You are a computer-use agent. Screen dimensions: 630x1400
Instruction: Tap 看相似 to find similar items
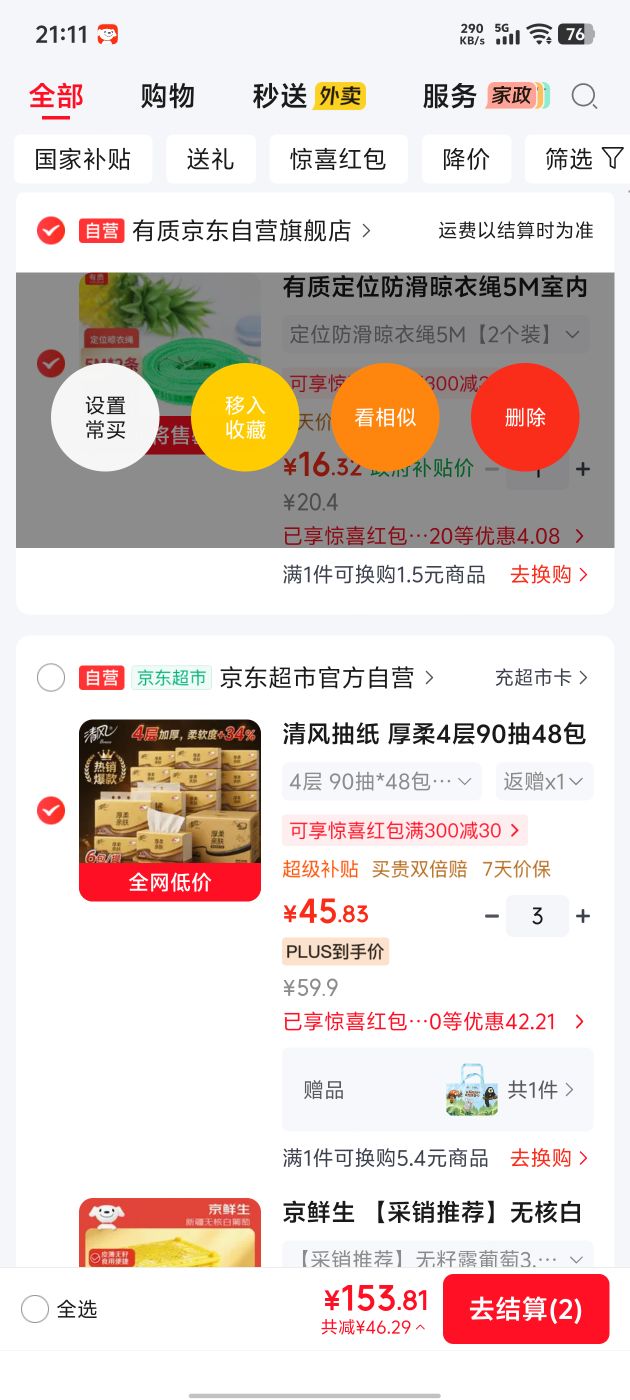[385, 417]
